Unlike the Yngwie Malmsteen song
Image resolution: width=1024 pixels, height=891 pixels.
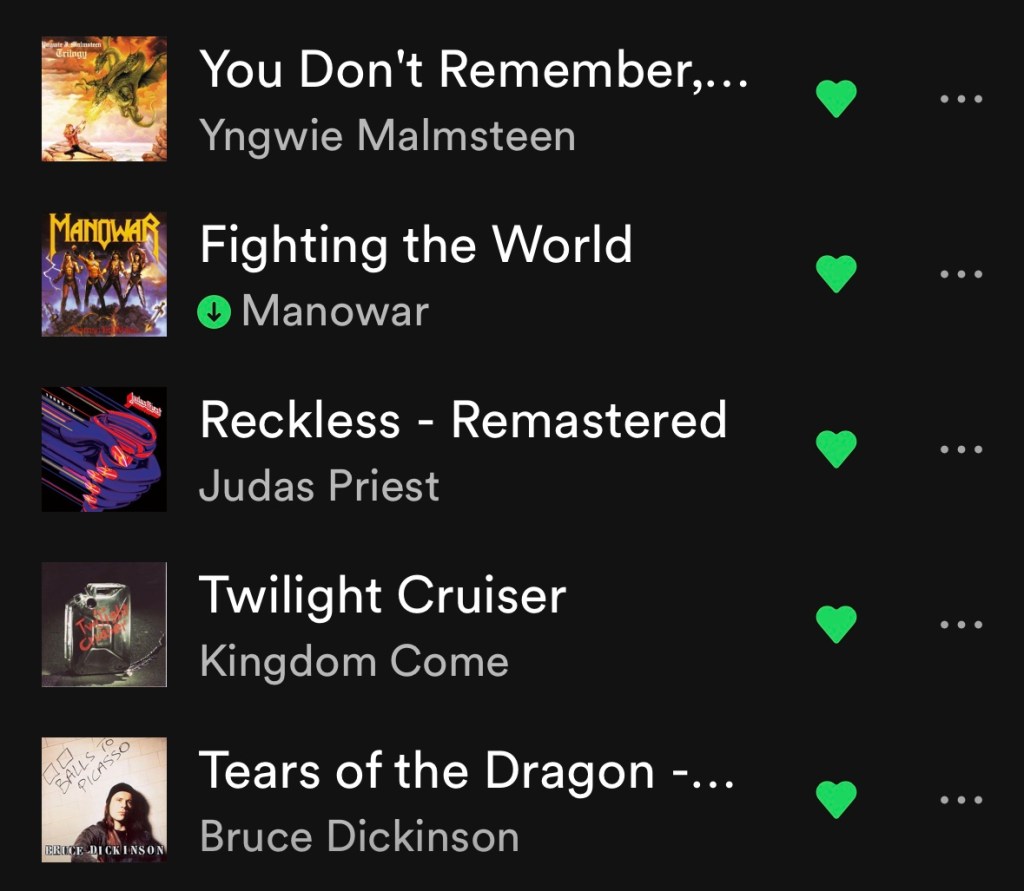click(837, 98)
